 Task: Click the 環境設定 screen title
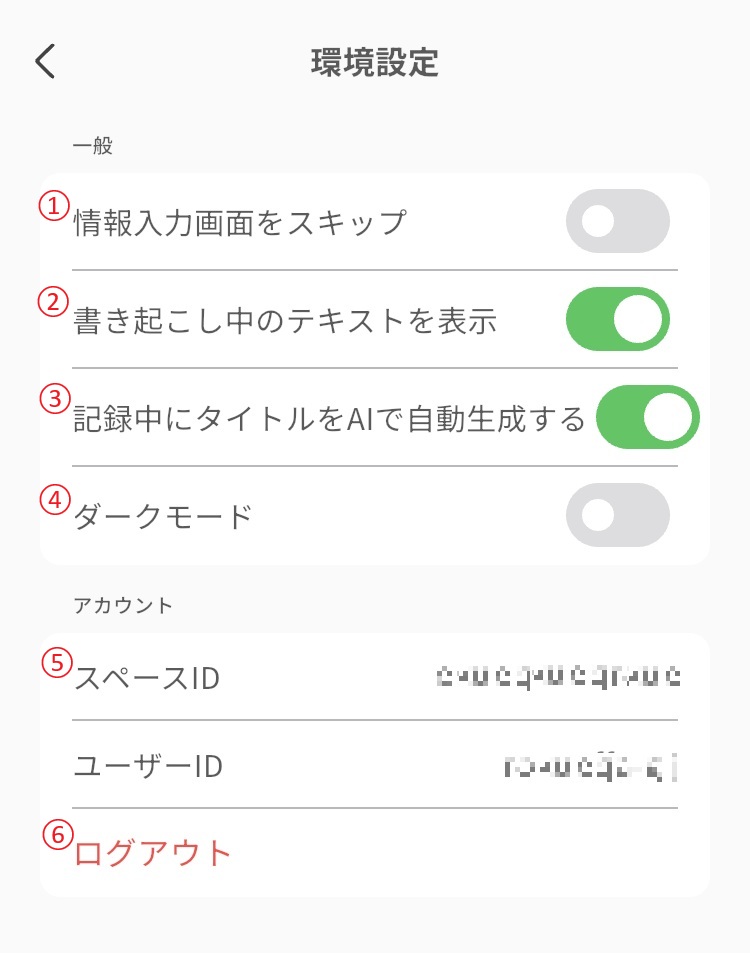tap(375, 60)
